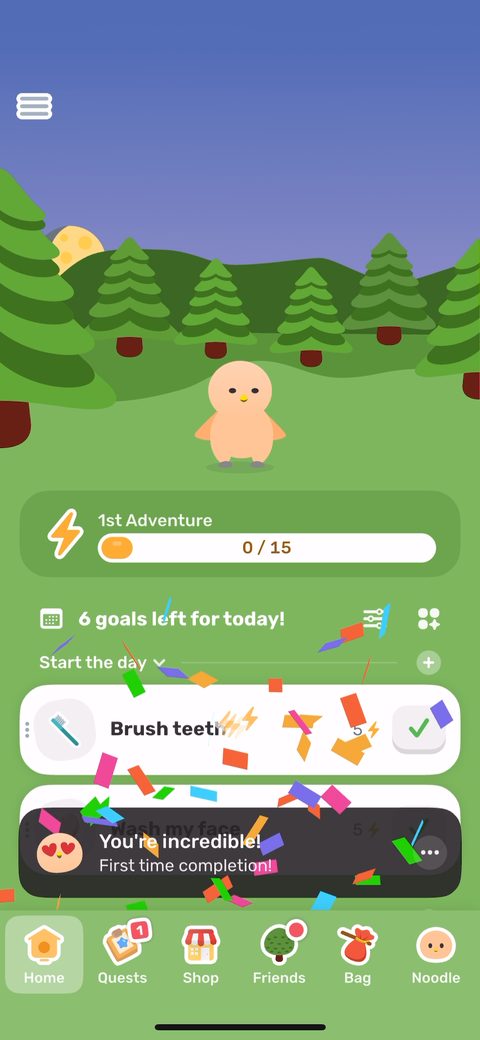
Task: Open the Brush teeth goal card
Action: tap(240, 730)
